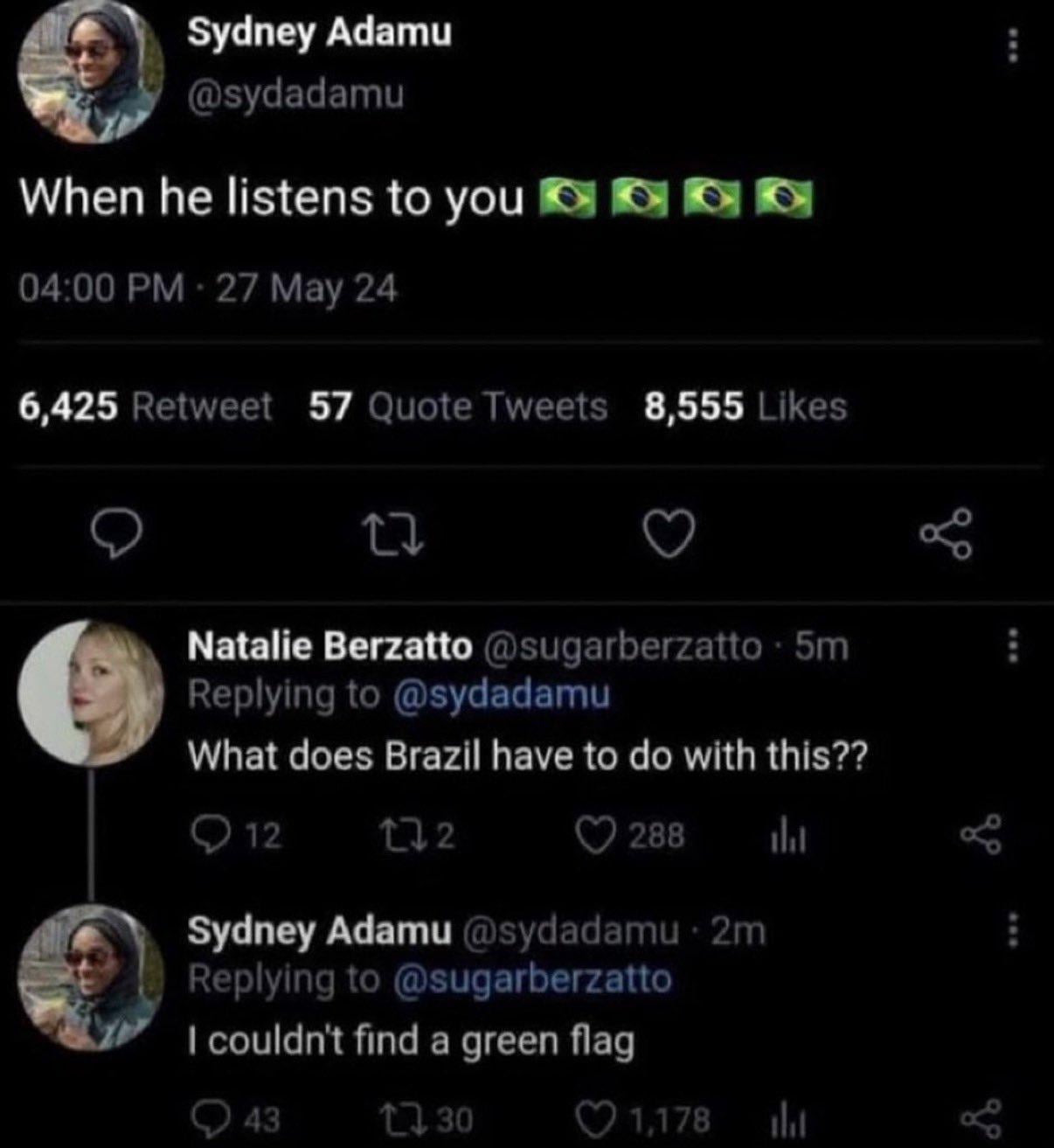View the 8,555 Likes list
This screenshot has width=1054, height=1148.
[x=745, y=407]
